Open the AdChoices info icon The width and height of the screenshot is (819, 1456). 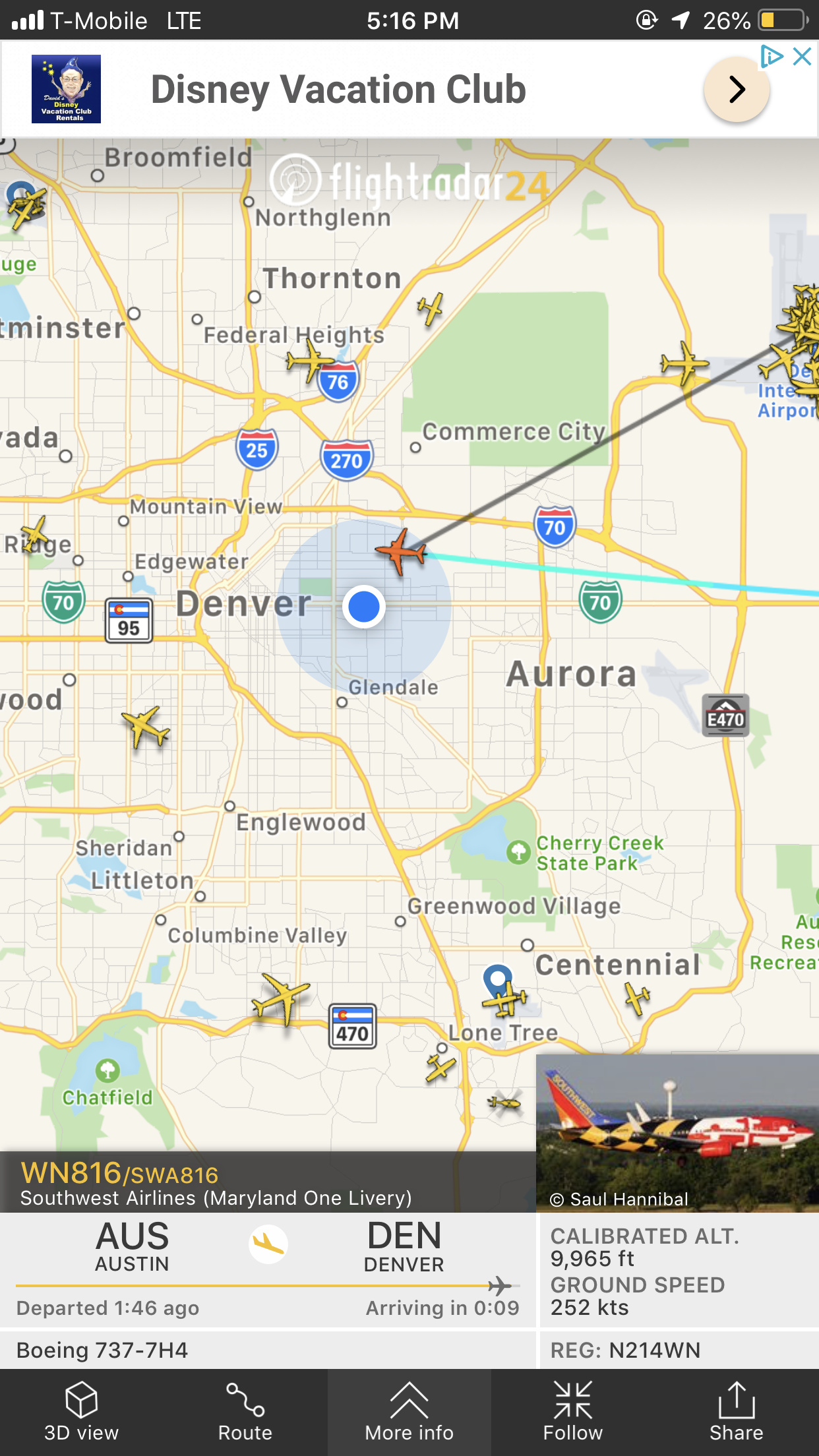coord(772,57)
